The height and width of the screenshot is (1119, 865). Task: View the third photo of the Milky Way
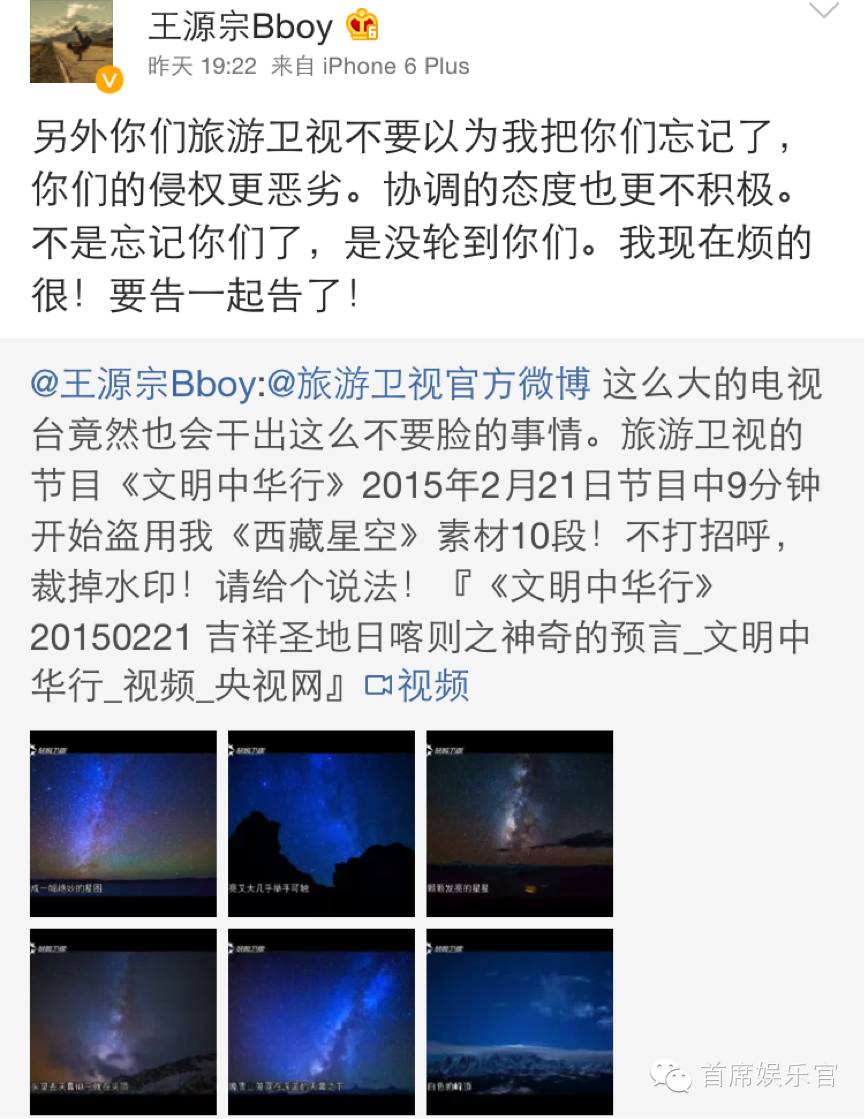pyautogui.click(x=519, y=823)
